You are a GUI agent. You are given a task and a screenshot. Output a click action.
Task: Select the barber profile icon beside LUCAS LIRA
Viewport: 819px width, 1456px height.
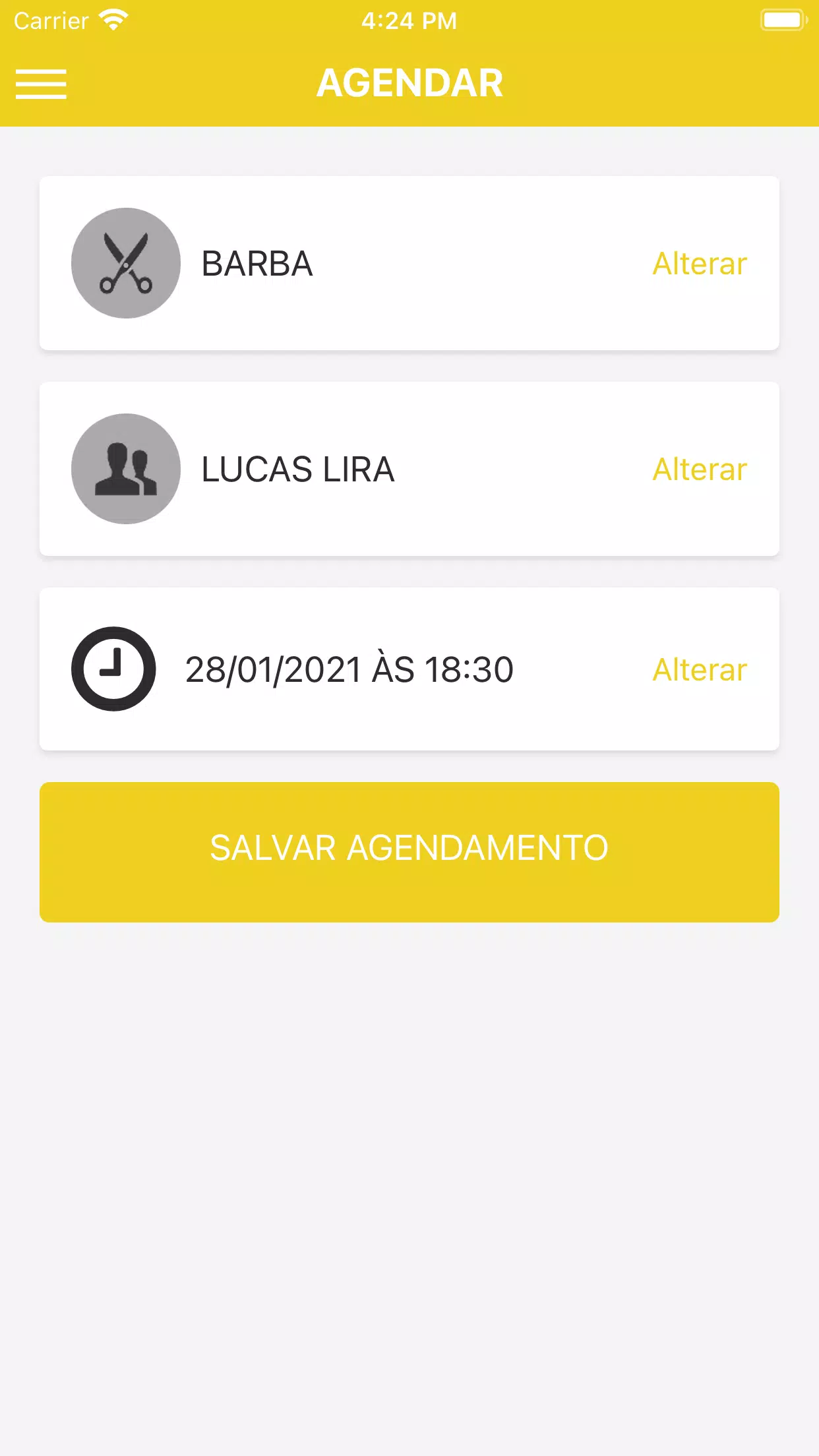coord(125,469)
